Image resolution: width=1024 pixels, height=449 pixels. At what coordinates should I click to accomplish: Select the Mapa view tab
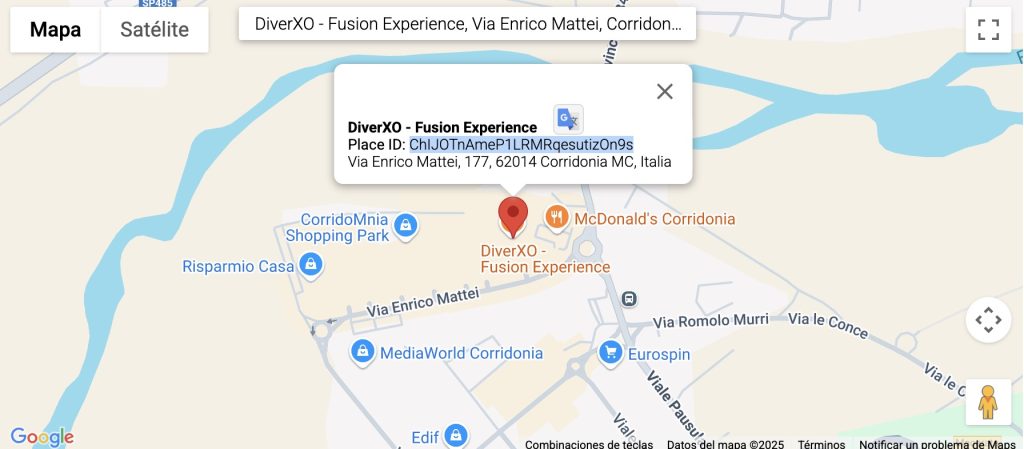pos(55,30)
